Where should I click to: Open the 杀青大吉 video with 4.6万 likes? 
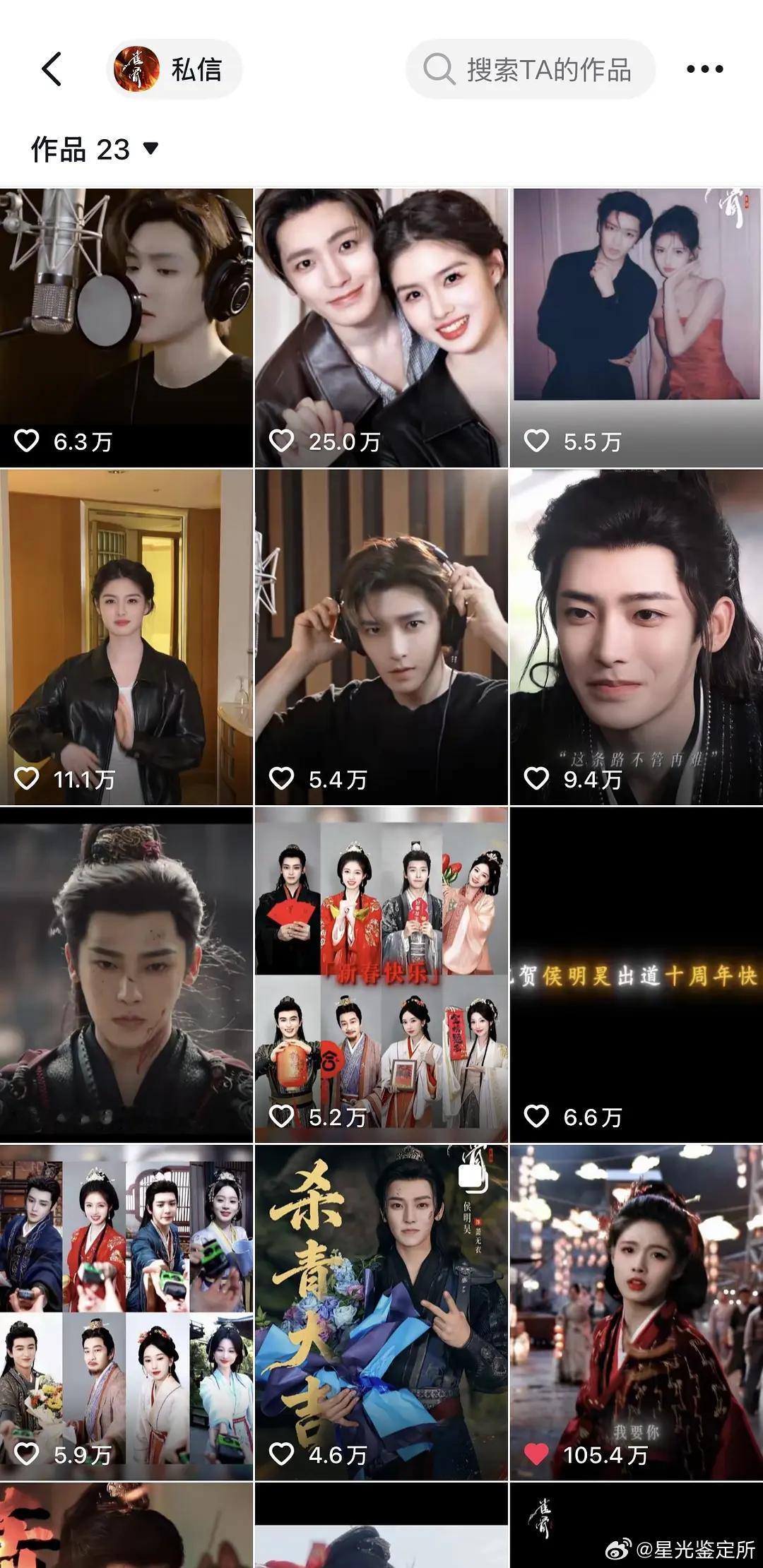point(381,1312)
